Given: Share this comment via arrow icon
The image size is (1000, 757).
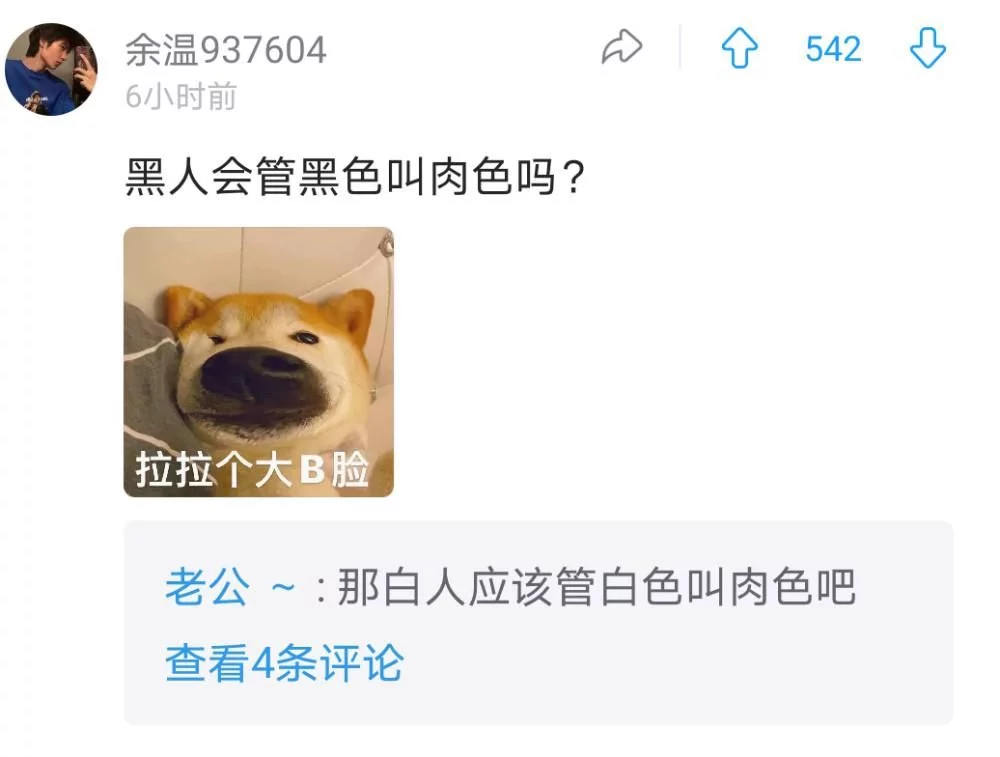Looking at the screenshot, I should [622, 48].
